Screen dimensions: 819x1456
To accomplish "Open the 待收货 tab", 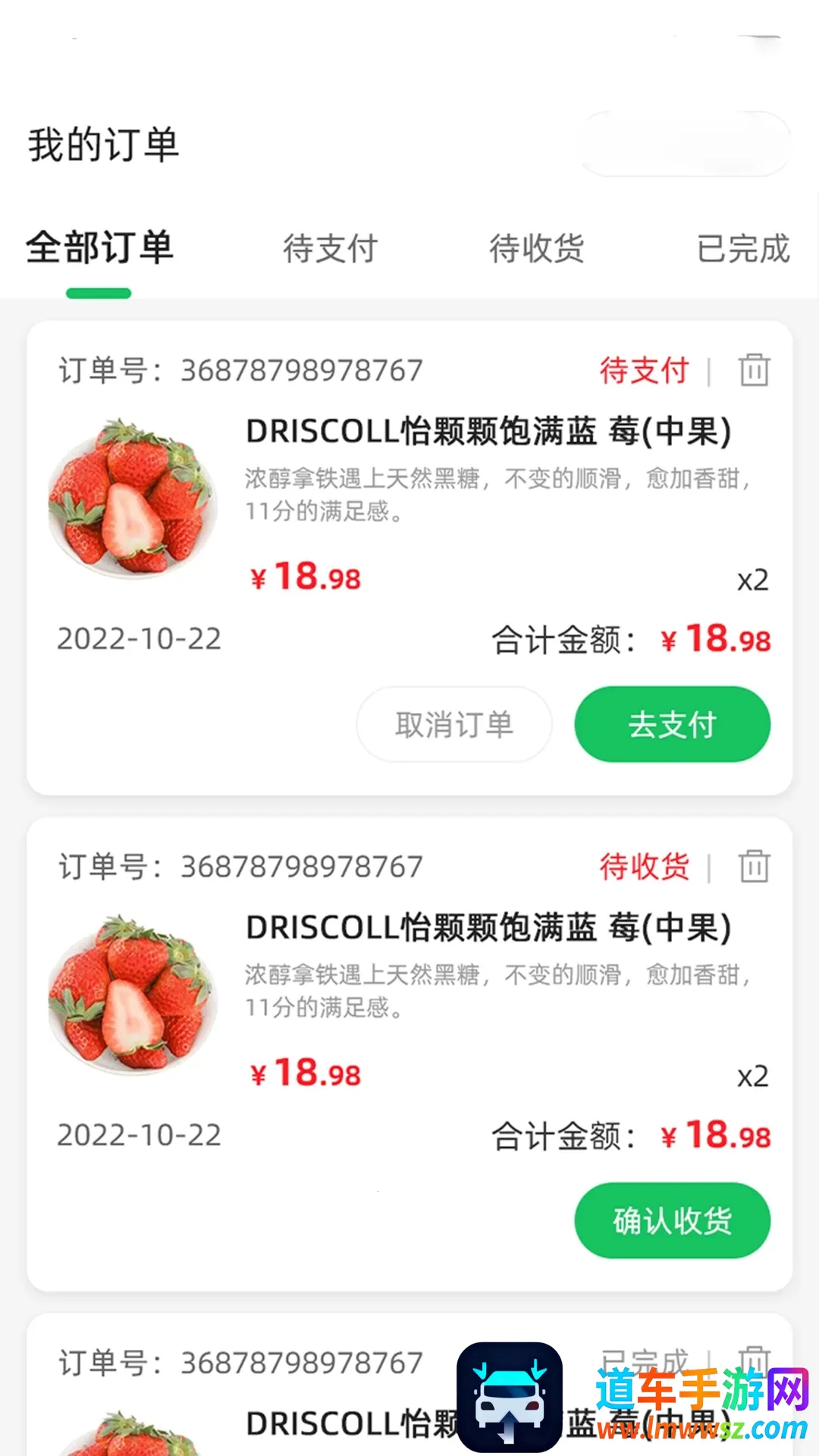I will 537,248.
